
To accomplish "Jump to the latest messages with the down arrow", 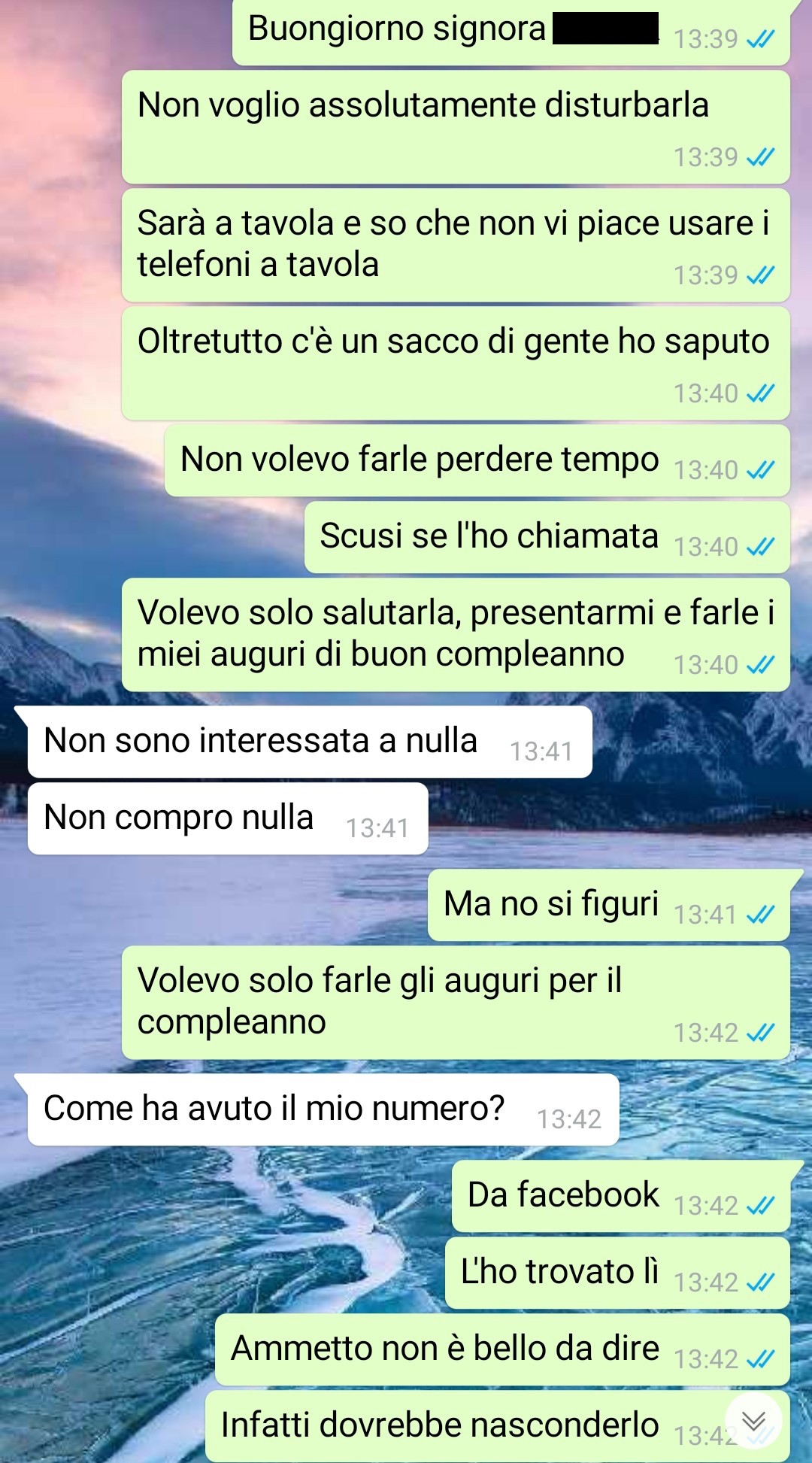I will click(x=753, y=1421).
